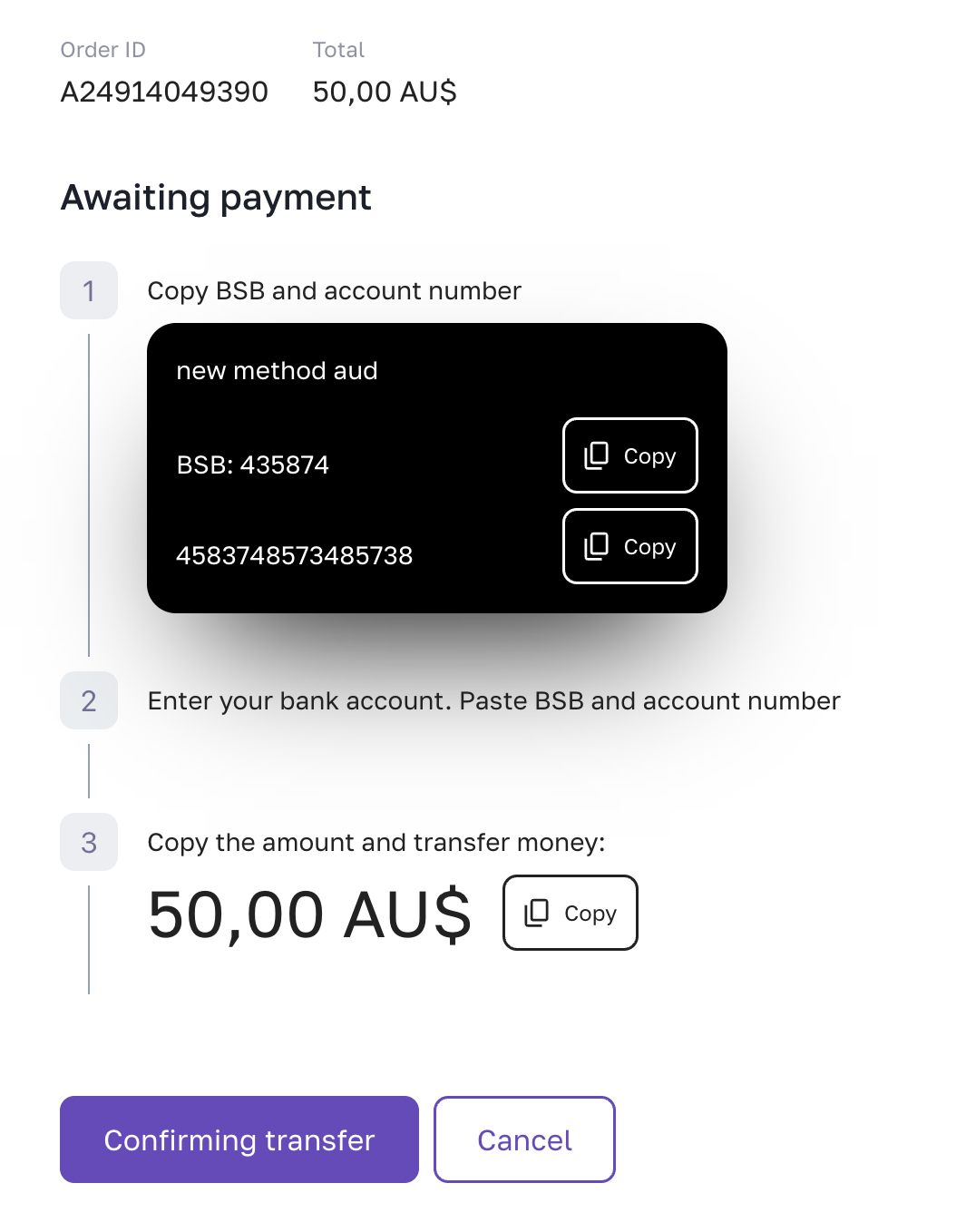This screenshot has height=1232, width=956.
Task: Tap Confirming transfer button
Action: pyautogui.click(x=239, y=1139)
